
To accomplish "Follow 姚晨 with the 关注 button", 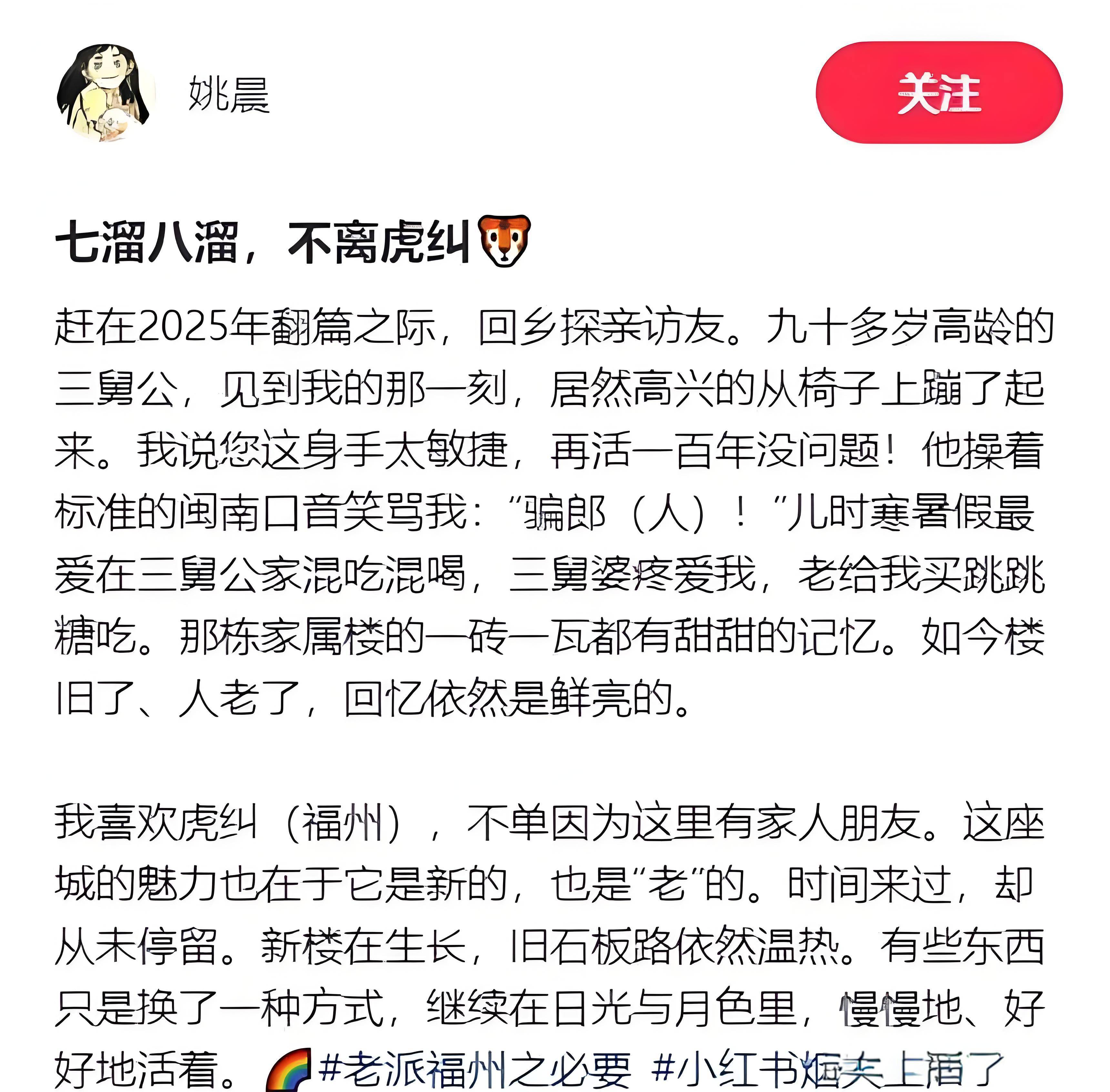I will [939, 92].
